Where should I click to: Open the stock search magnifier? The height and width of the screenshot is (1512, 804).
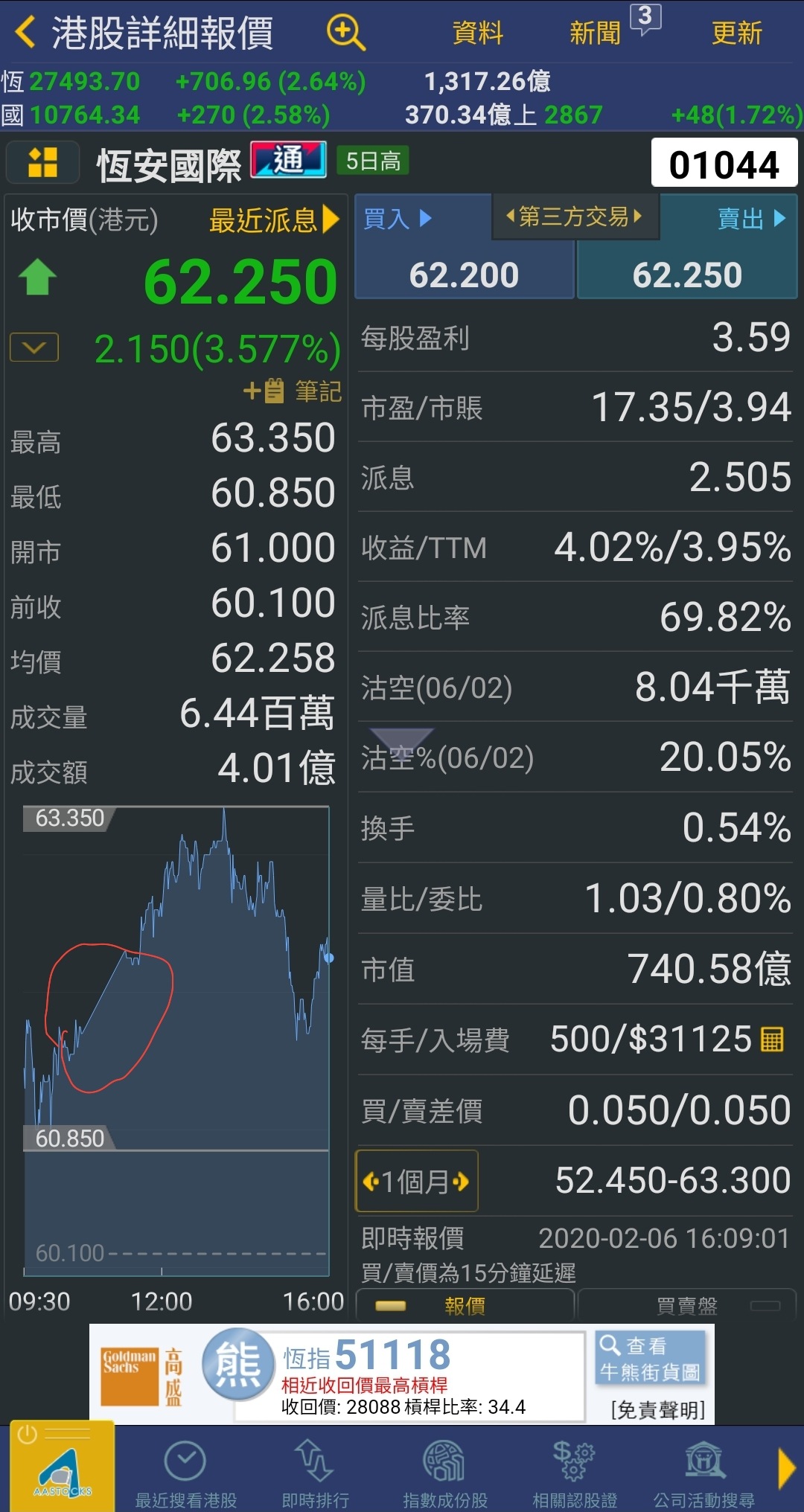pyautogui.click(x=344, y=33)
